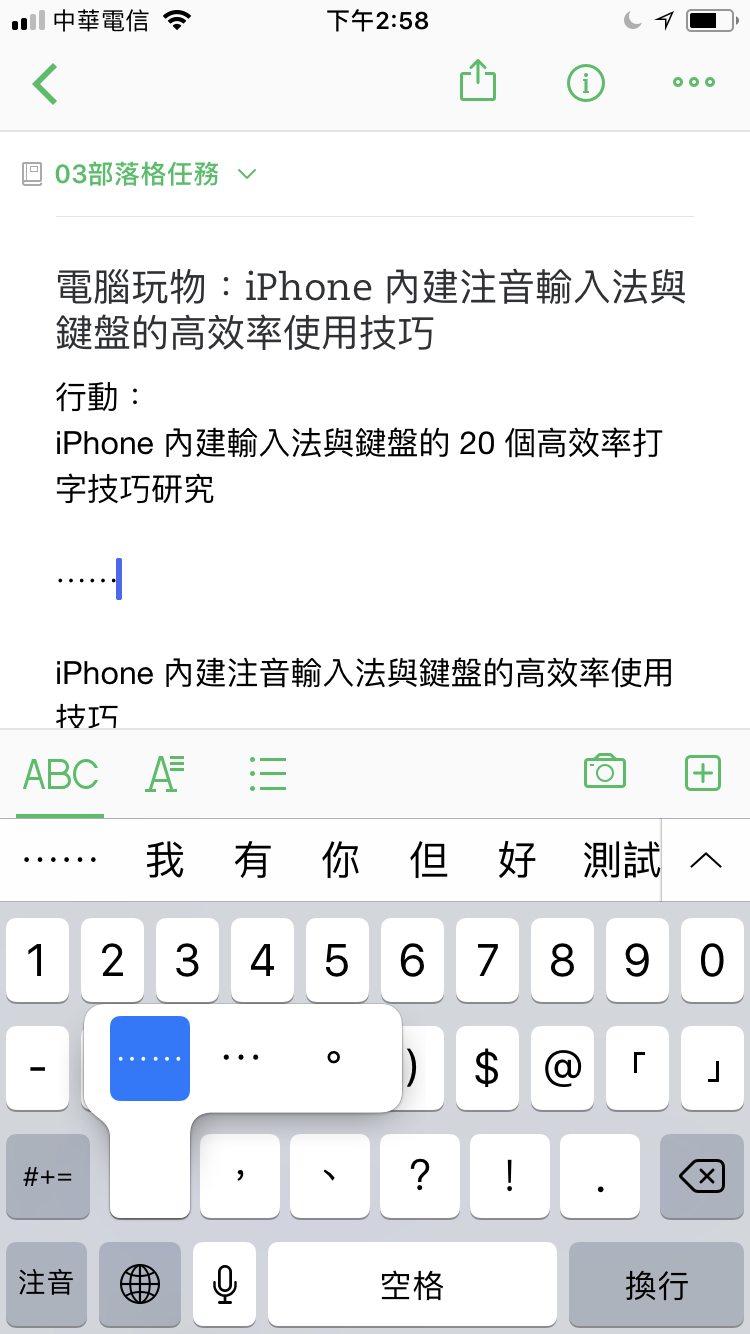This screenshot has height=1334, width=750.
Task: Choose the suggestion 我
Action: [165, 860]
